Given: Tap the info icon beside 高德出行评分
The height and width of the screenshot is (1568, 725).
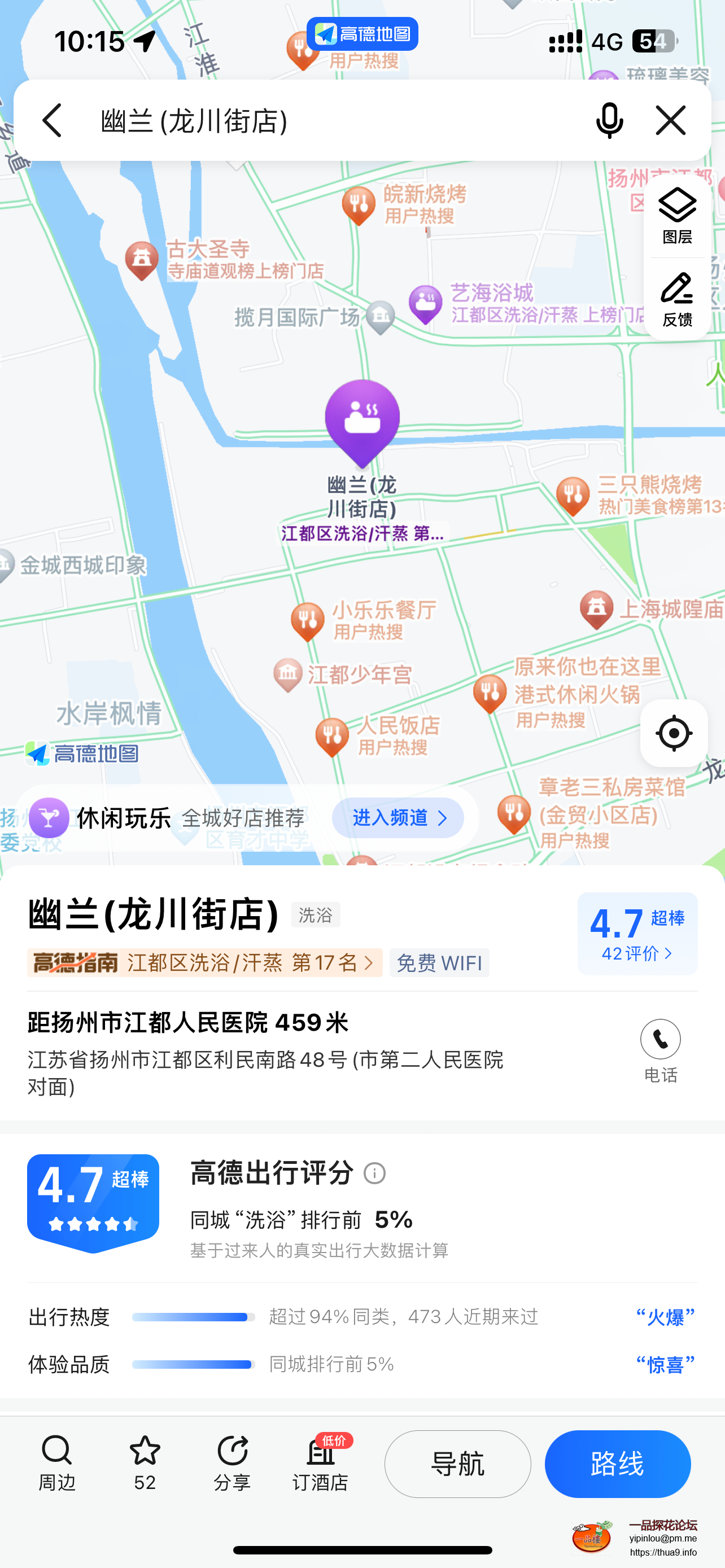Looking at the screenshot, I should pyautogui.click(x=375, y=1173).
